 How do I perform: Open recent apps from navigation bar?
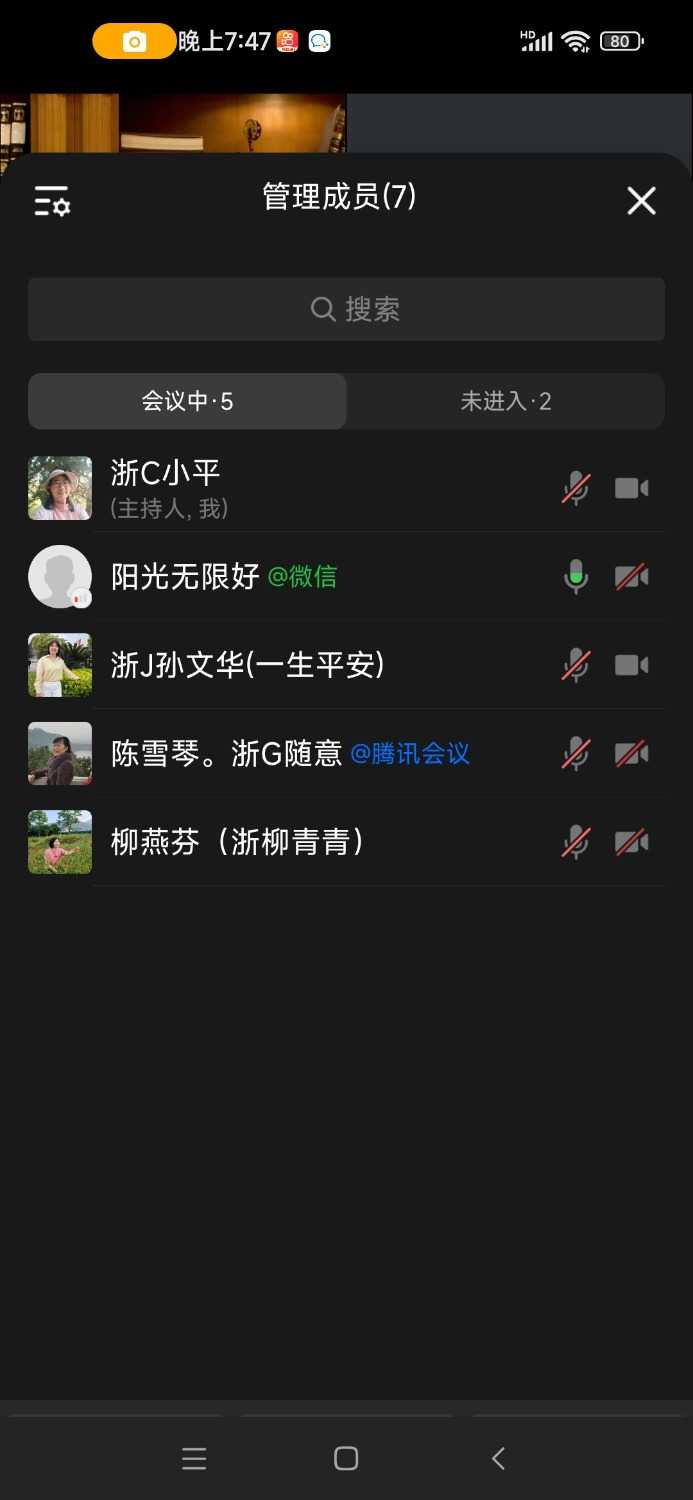pos(194,1458)
